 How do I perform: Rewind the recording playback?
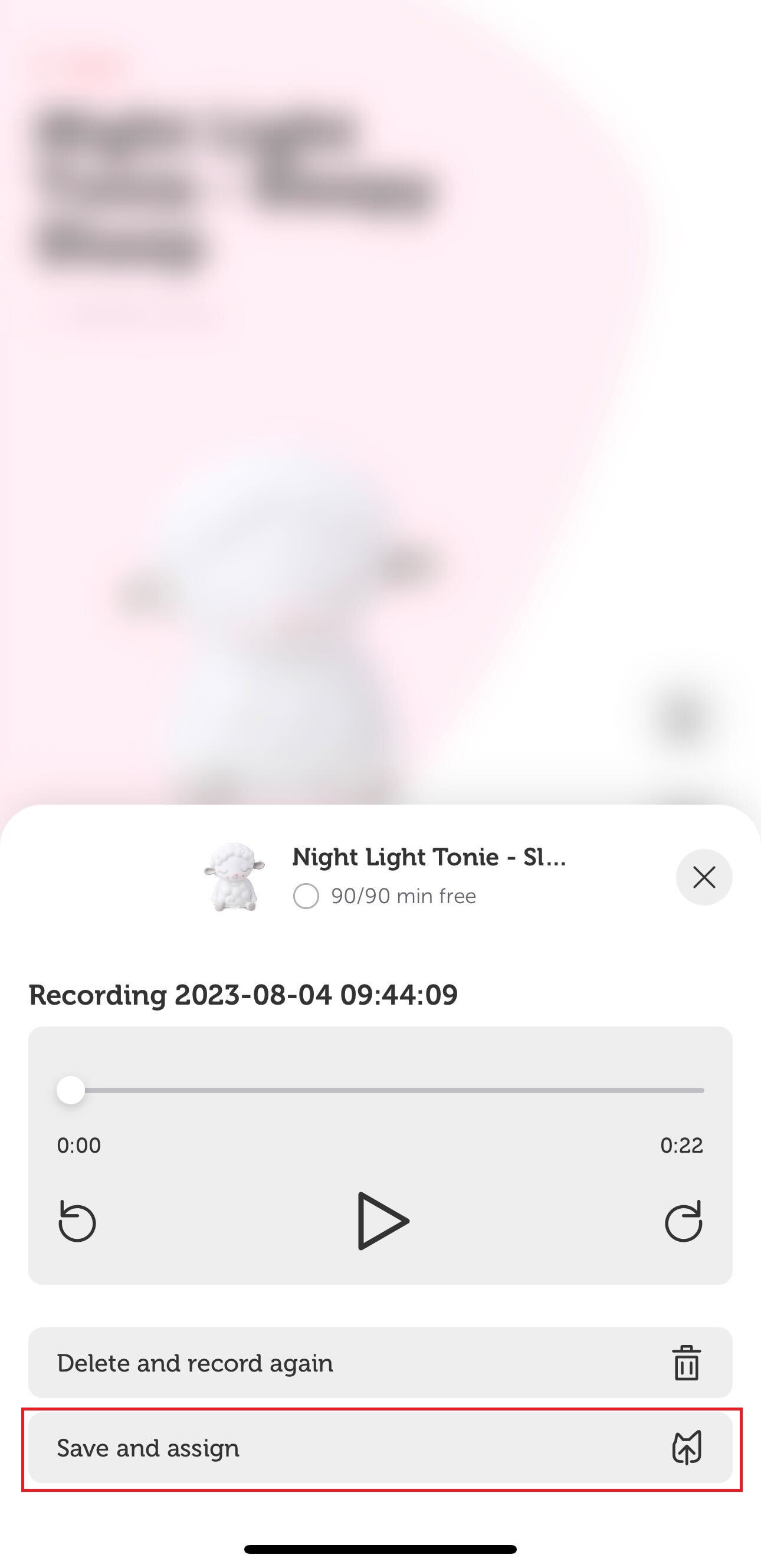[77, 1221]
